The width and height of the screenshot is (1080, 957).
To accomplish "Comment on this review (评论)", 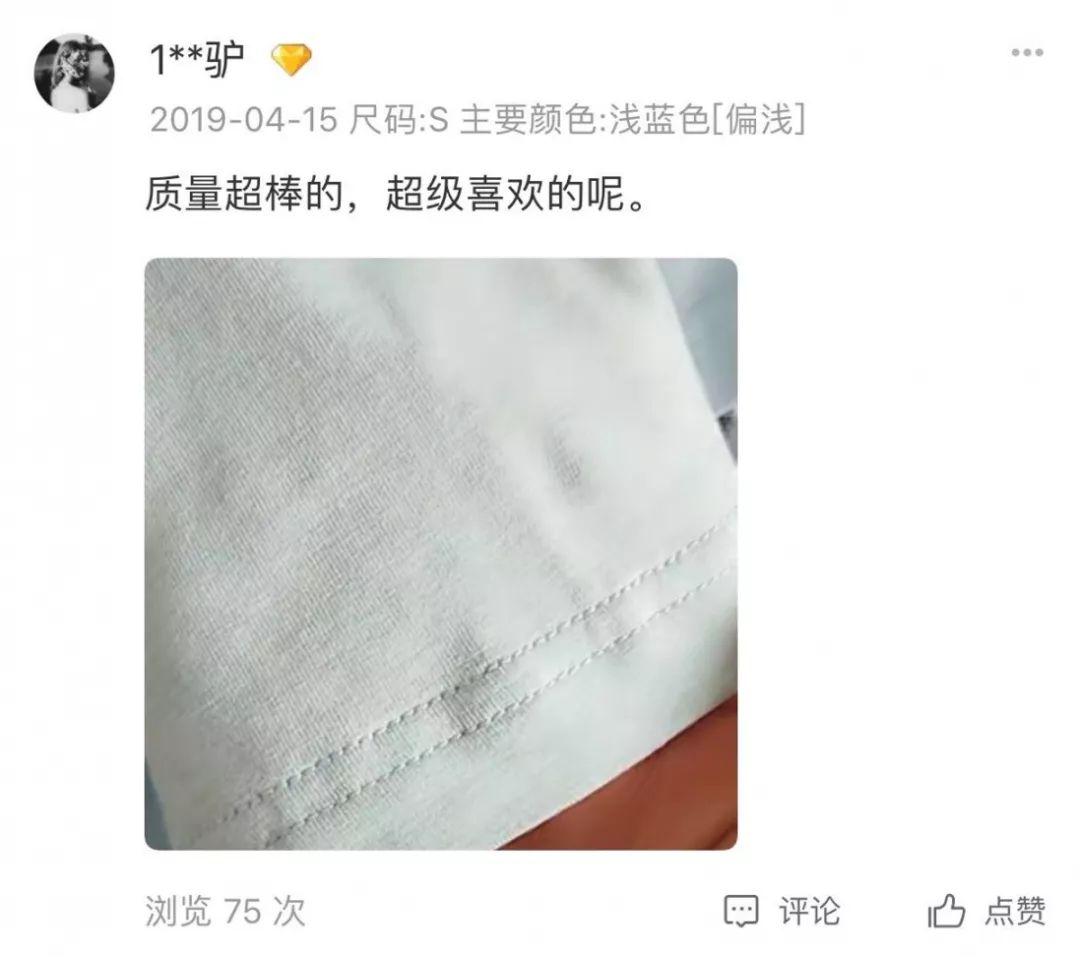I will 782,911.
